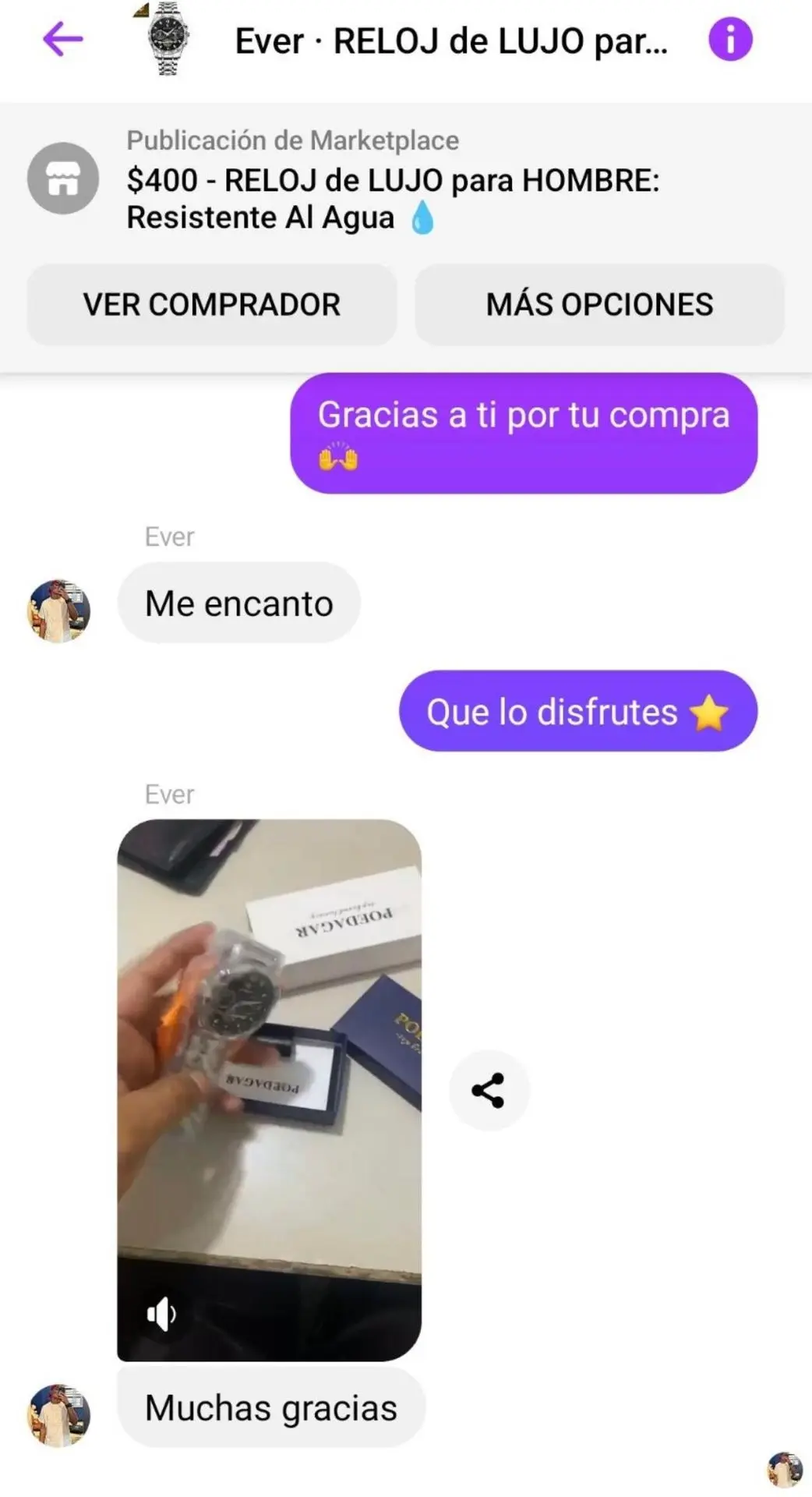812x1497 pixels.
Task: Open the conversation title Ever · RELOJ de LUJO
Action: click(x=450, y=41)
